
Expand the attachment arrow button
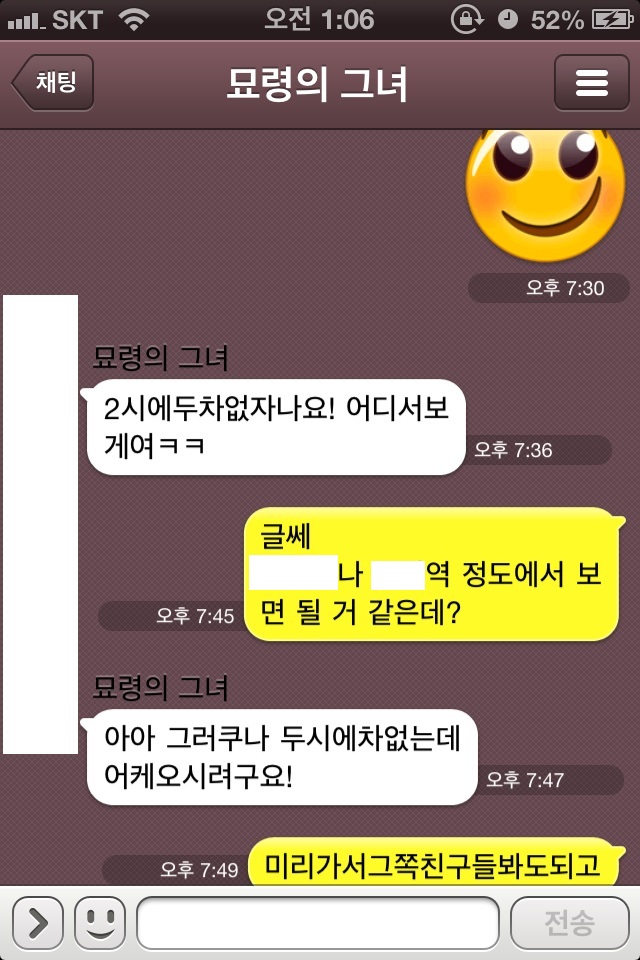tap(38, 923)
